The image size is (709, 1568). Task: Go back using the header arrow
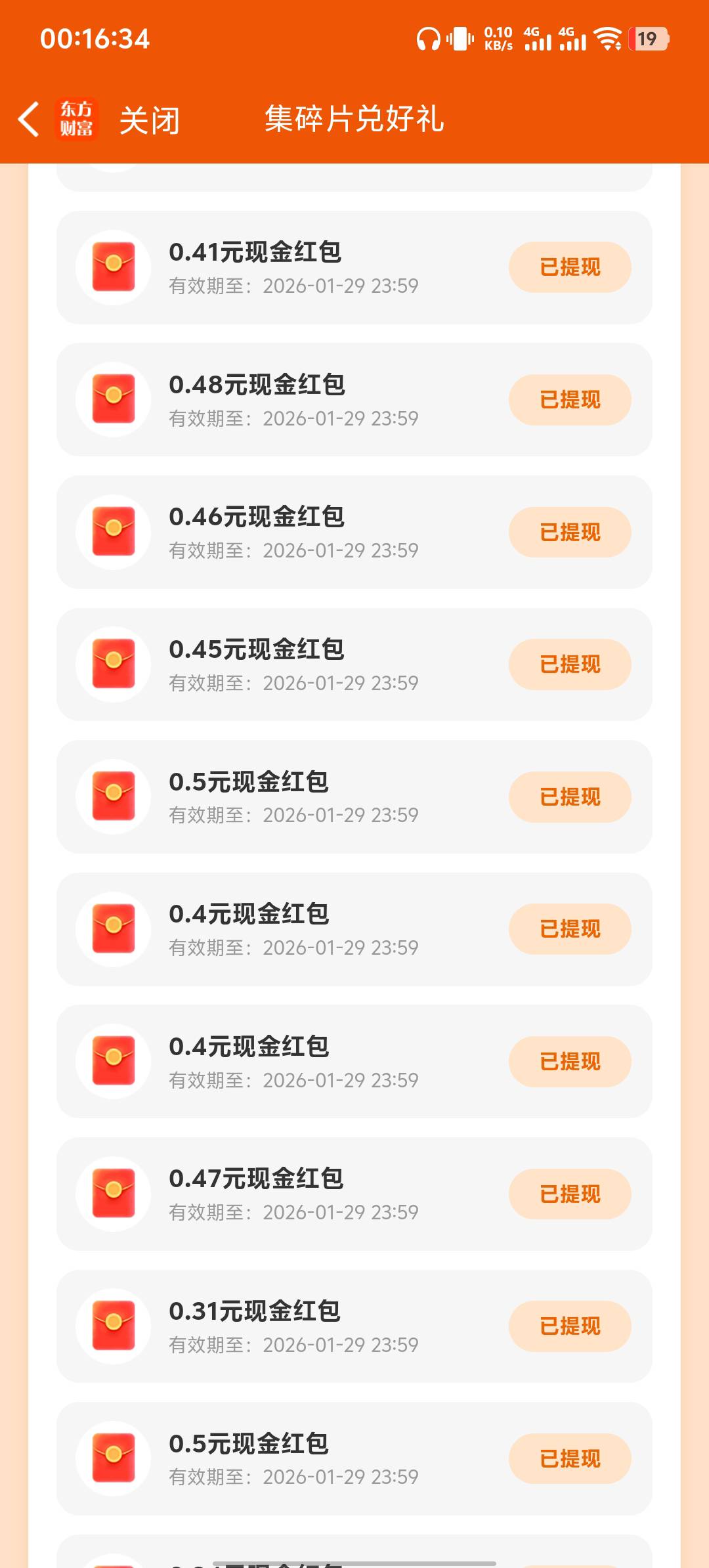click(x=29, y=120)
